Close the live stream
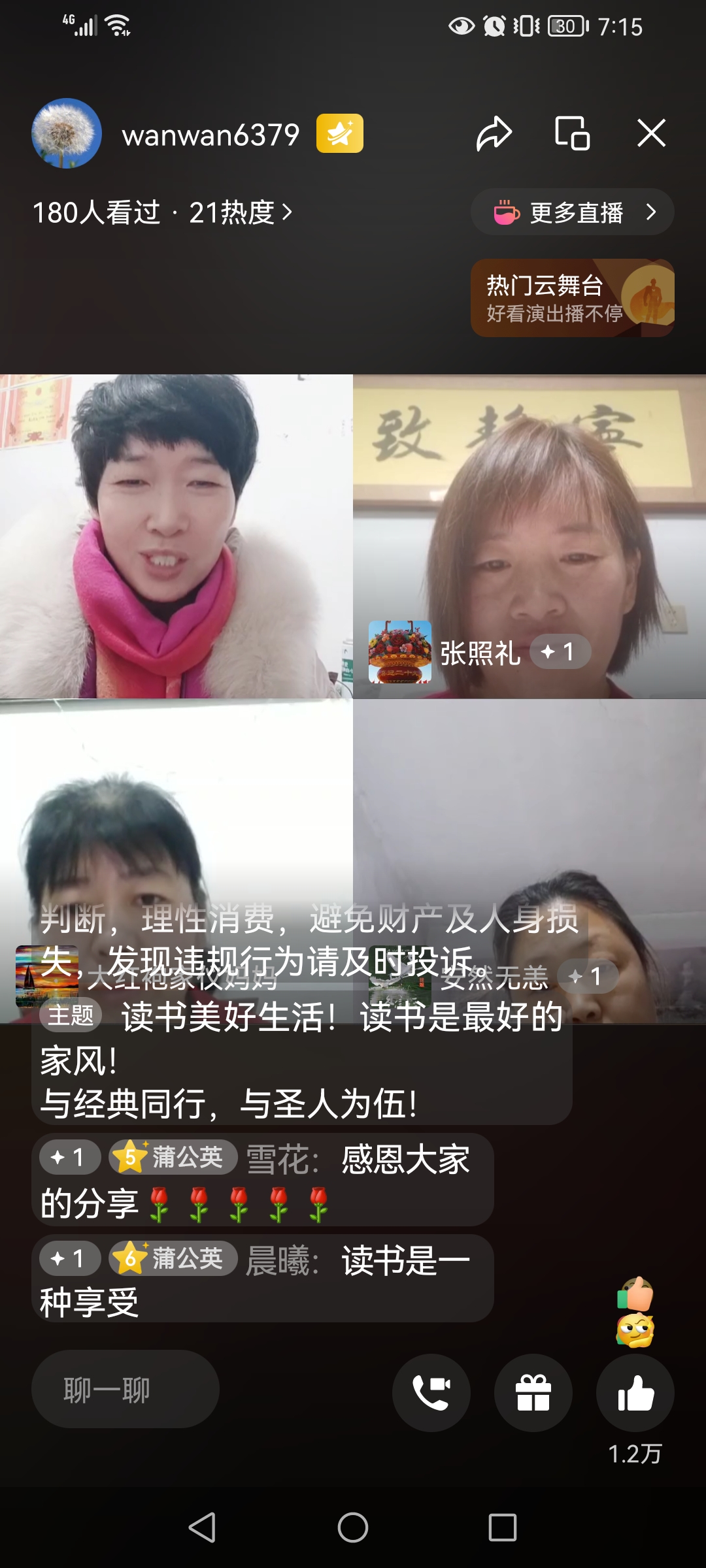This screenshot has width=706, height=1568. (x=652, y=133)
